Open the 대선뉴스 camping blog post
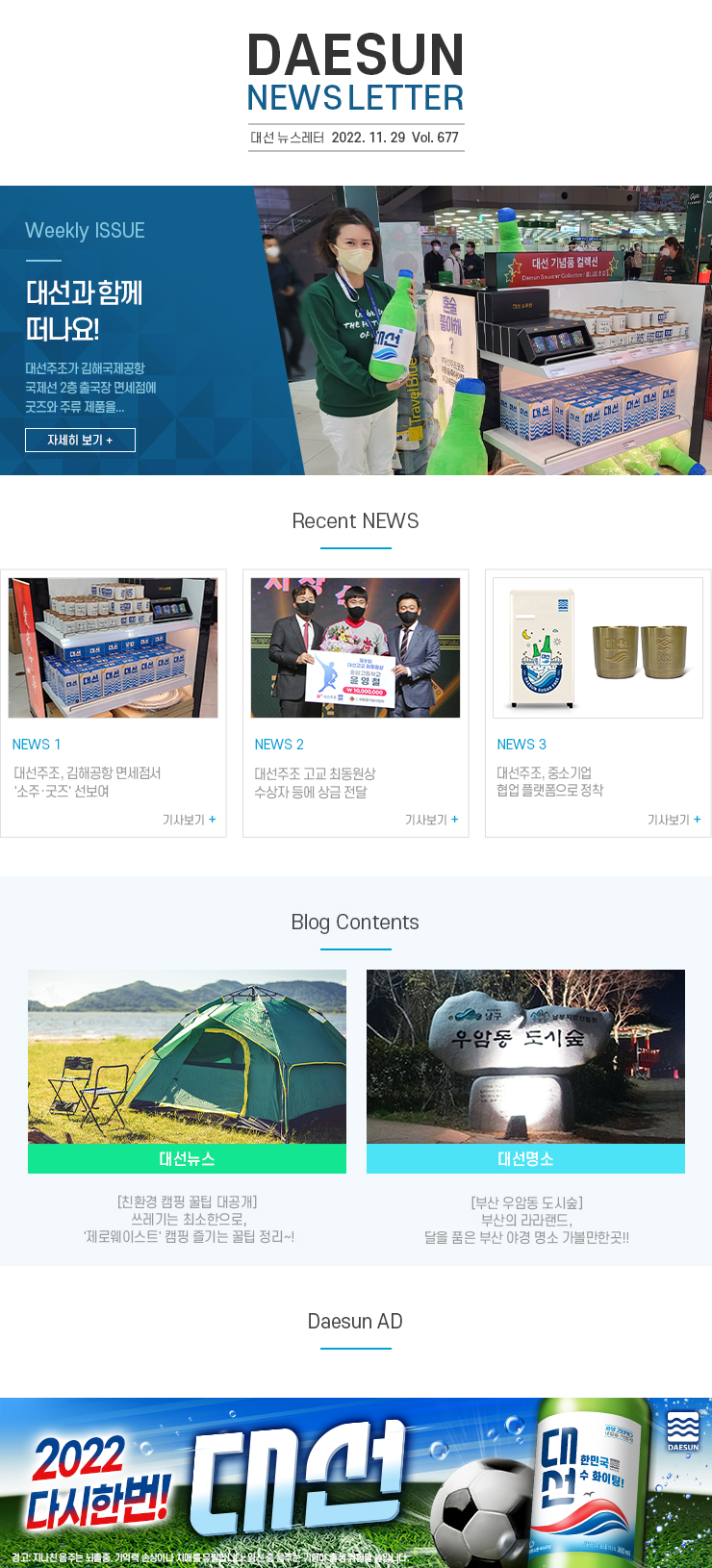The image size is (712, 1568). point(187,1071)
